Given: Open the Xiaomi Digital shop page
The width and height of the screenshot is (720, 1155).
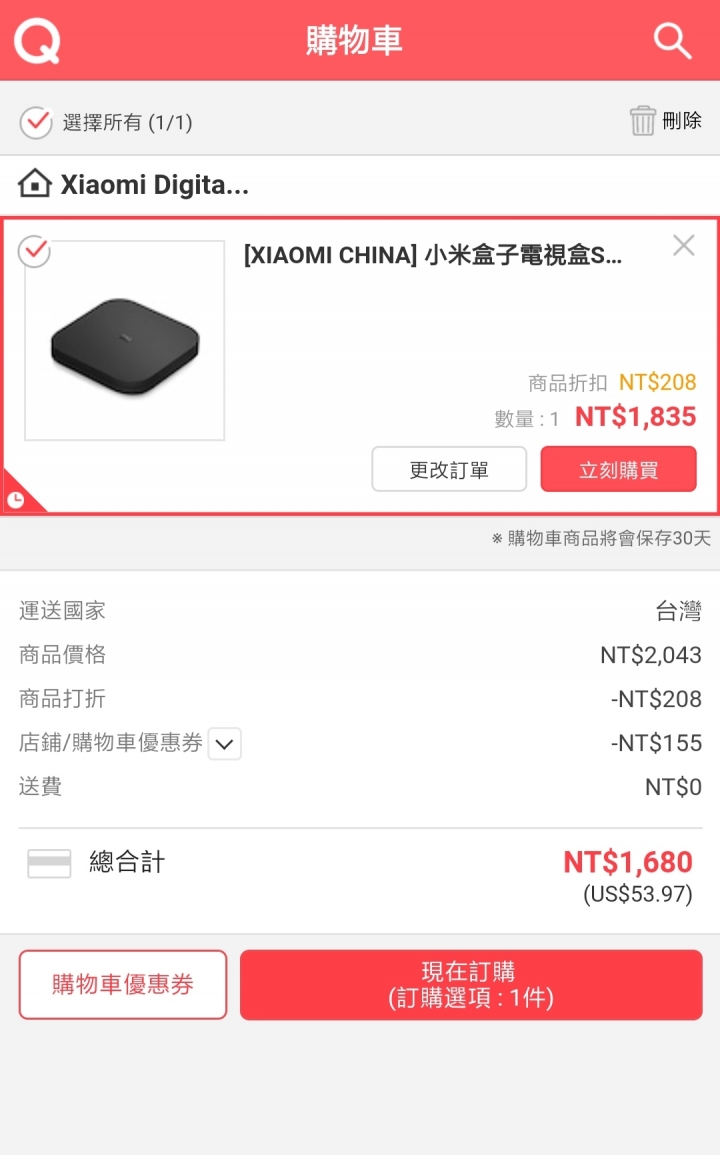Looking at the screenshot, I should click(x=135, y=185).
